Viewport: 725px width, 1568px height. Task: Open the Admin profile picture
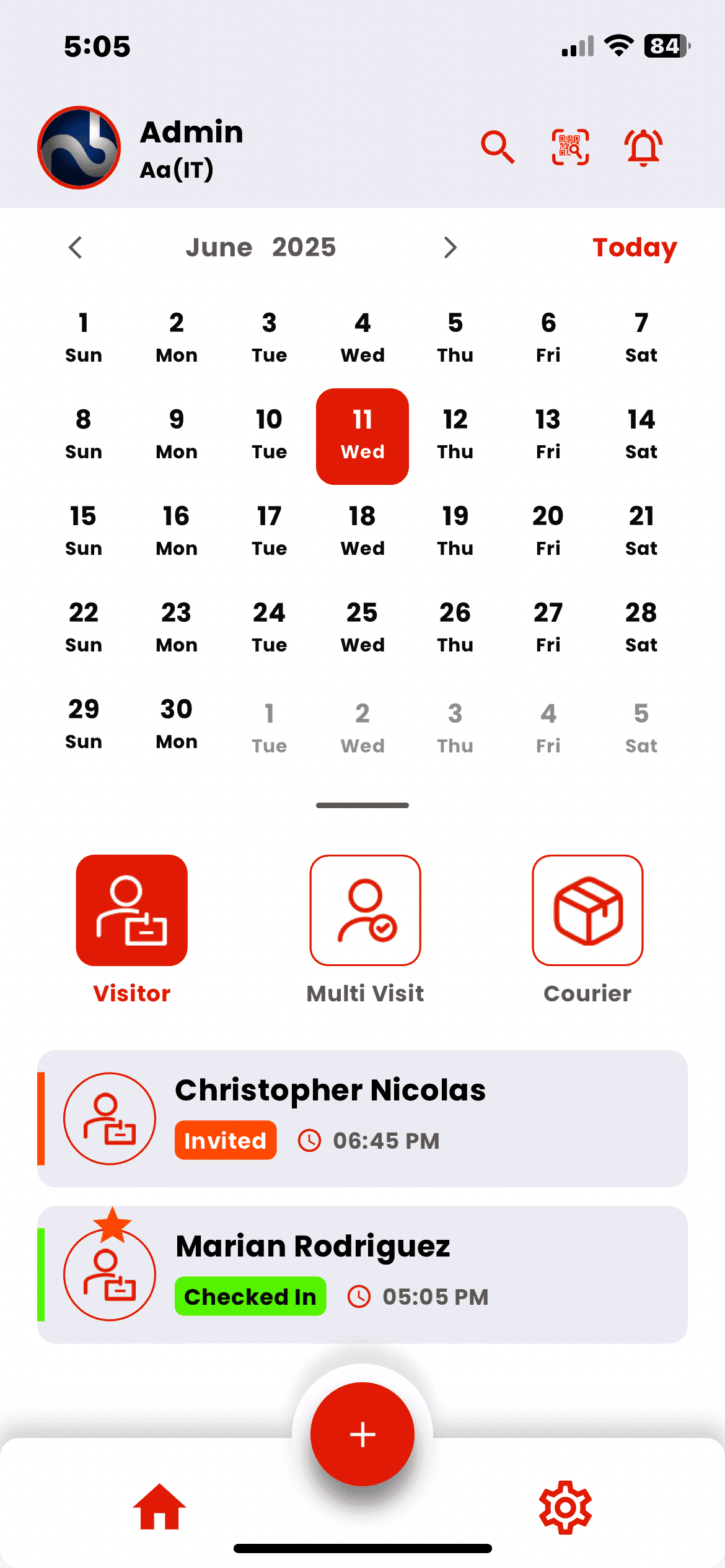click(79, 147)
